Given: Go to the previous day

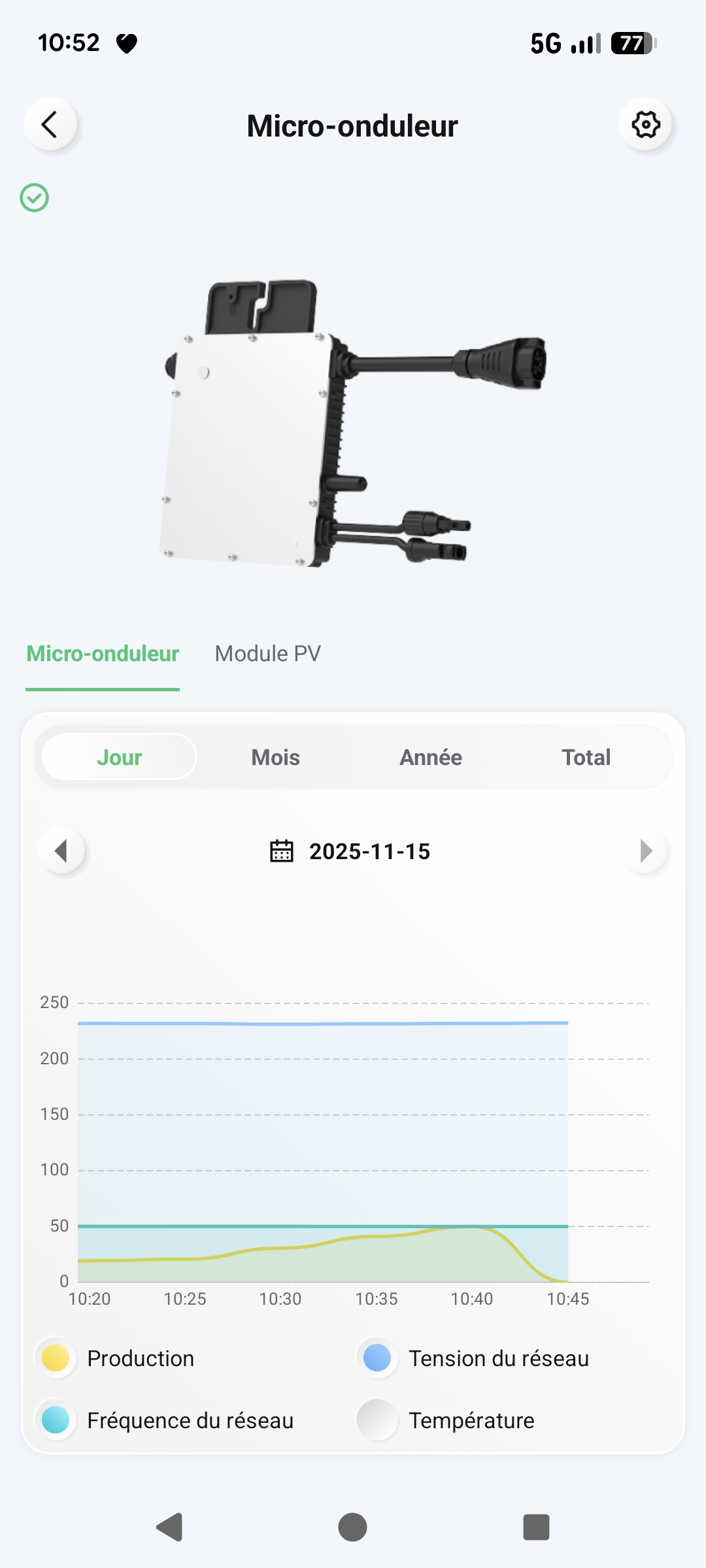Looking at the screenshot, I should click(62, 851).
